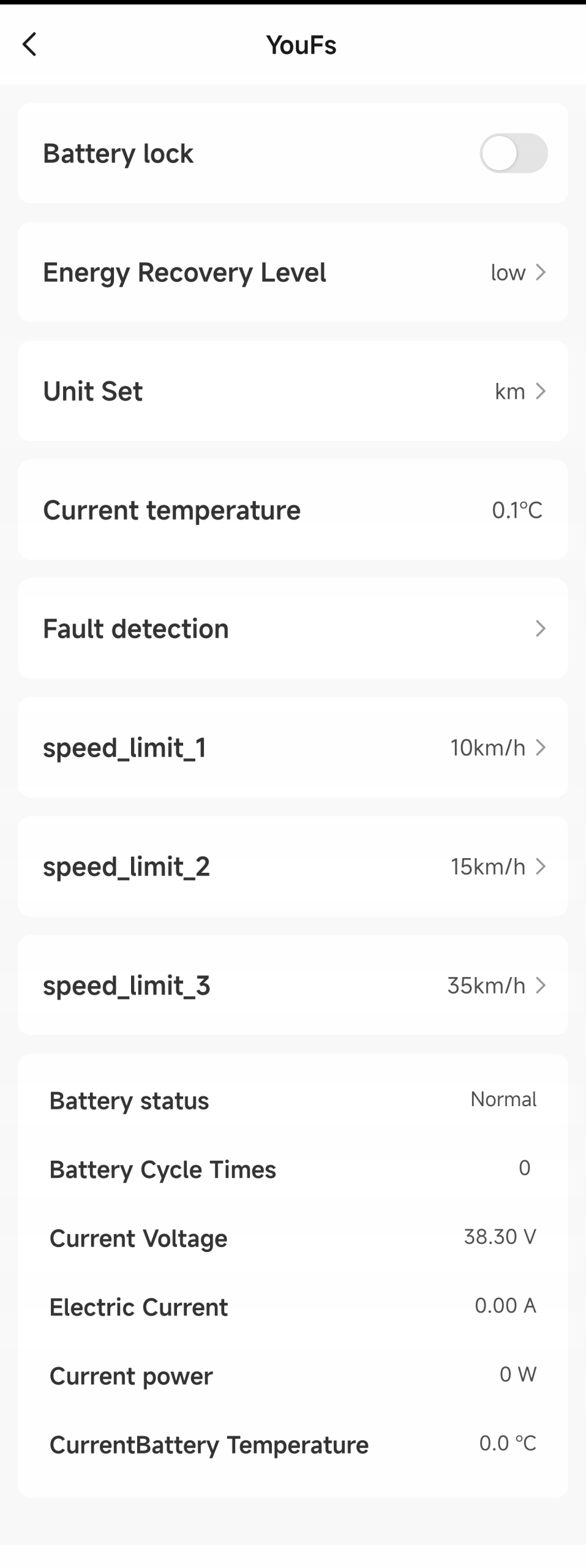Edit speed_limit_1 value
The height and width of the screenshot is (1568, 586).
tap(293, 747)
